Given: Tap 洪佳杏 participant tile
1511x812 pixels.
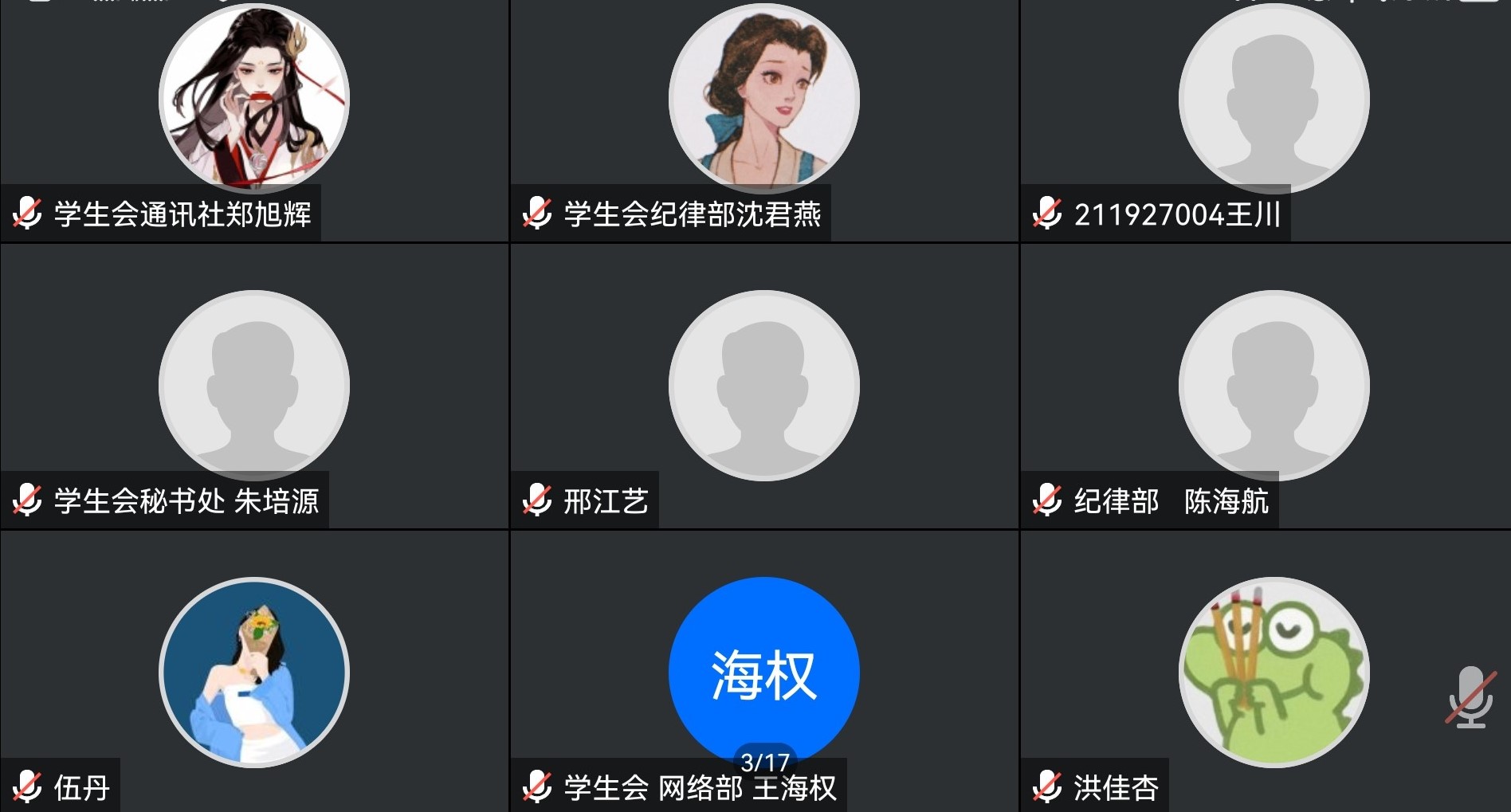Looking at the screenshot, I should [x=1274, y=673].
